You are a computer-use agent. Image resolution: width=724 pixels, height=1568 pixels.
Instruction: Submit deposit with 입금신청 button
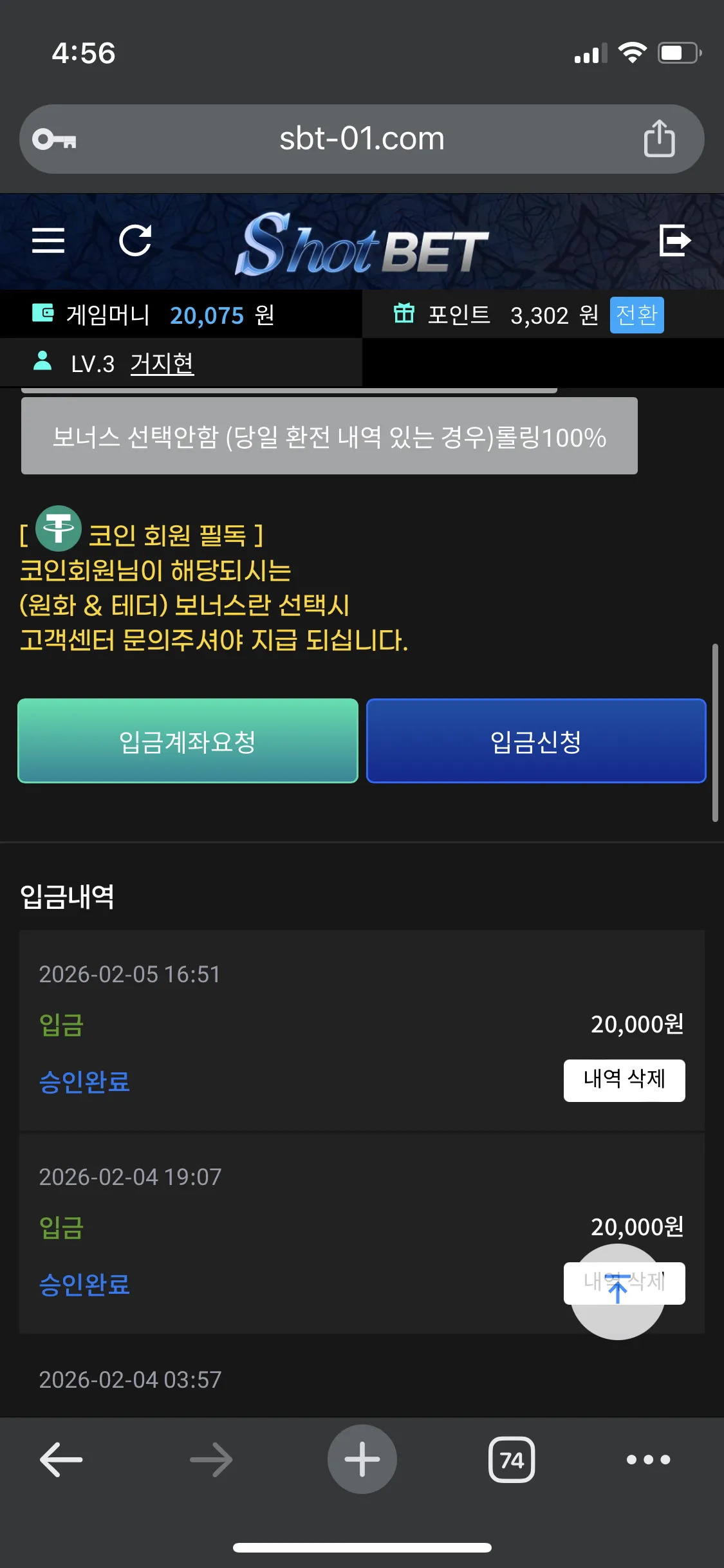(x=536, y=741)
